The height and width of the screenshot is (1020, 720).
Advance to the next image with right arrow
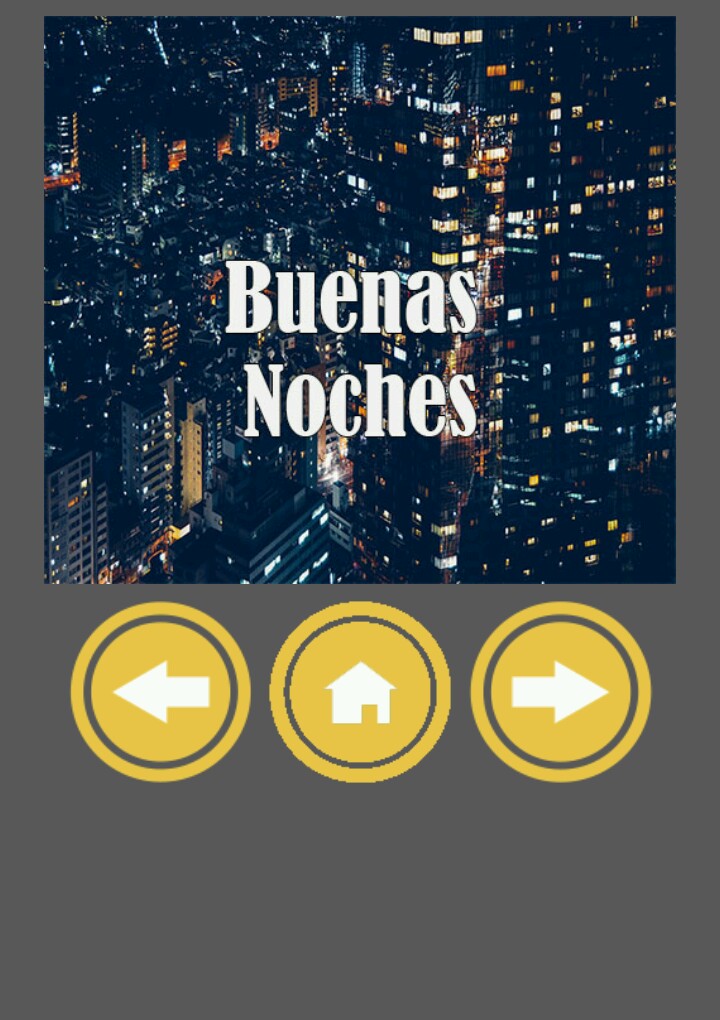click(x=560, y=691)
